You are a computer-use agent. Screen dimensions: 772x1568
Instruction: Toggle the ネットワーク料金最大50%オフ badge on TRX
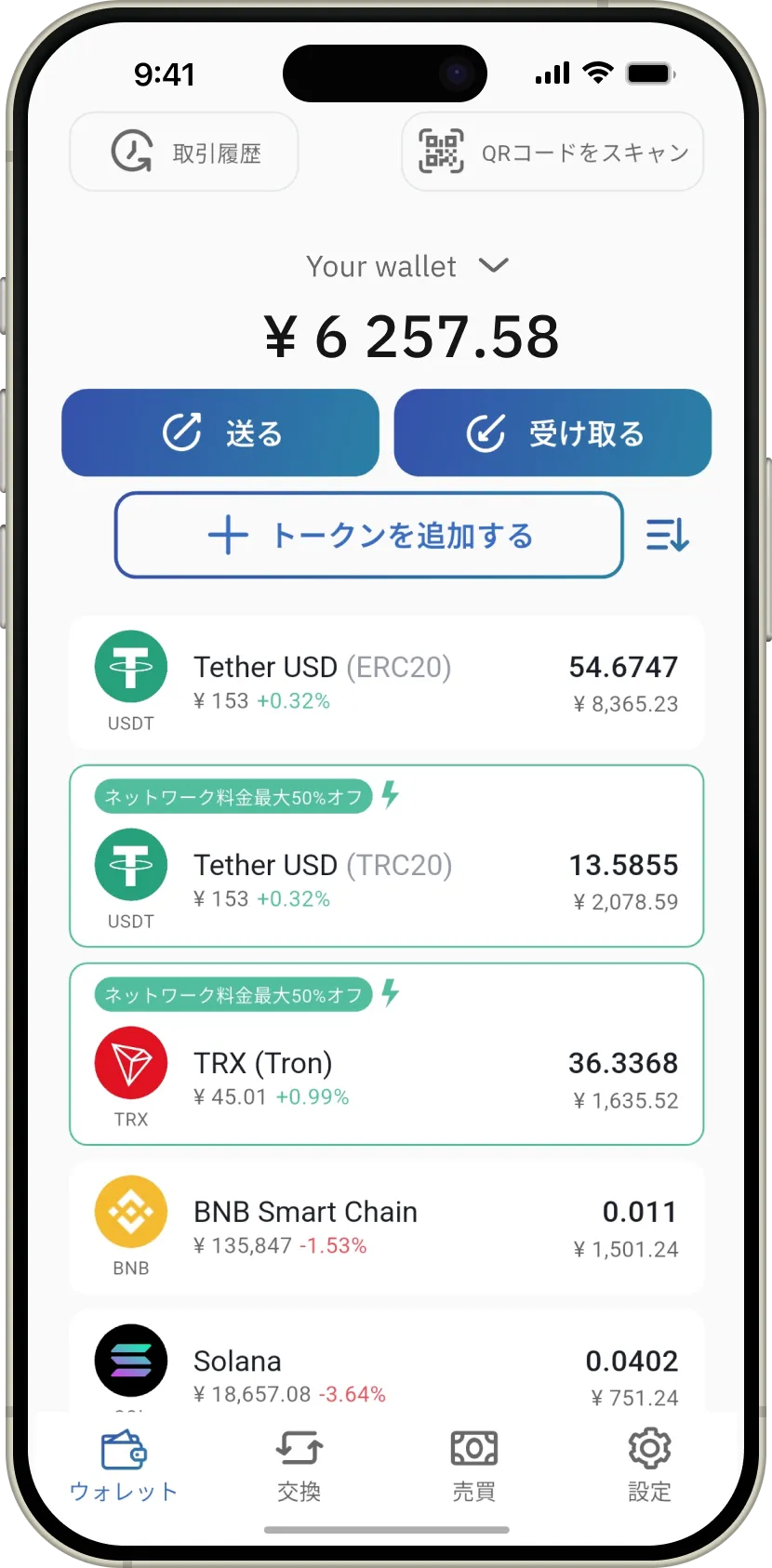point(233,993)
